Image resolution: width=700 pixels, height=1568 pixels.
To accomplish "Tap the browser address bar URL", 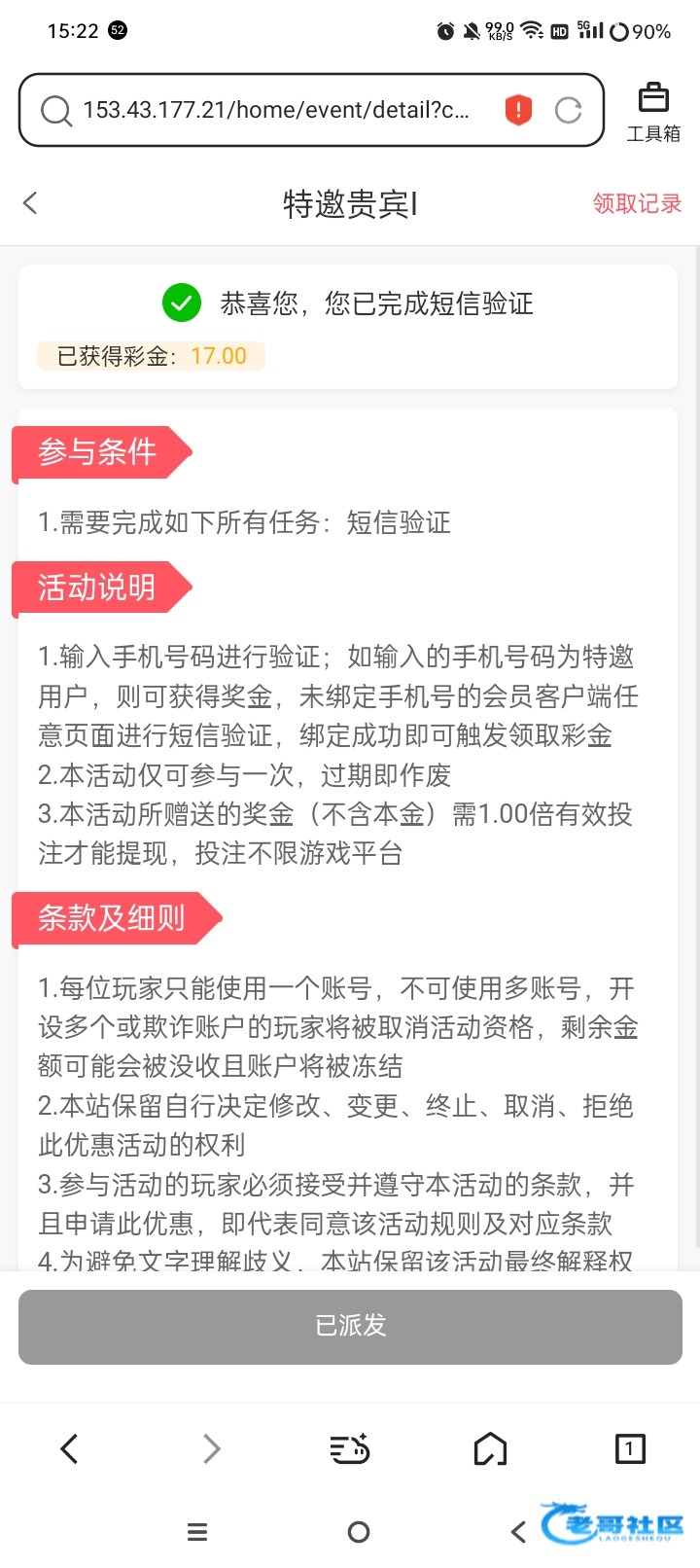I will tap(276, 110).
